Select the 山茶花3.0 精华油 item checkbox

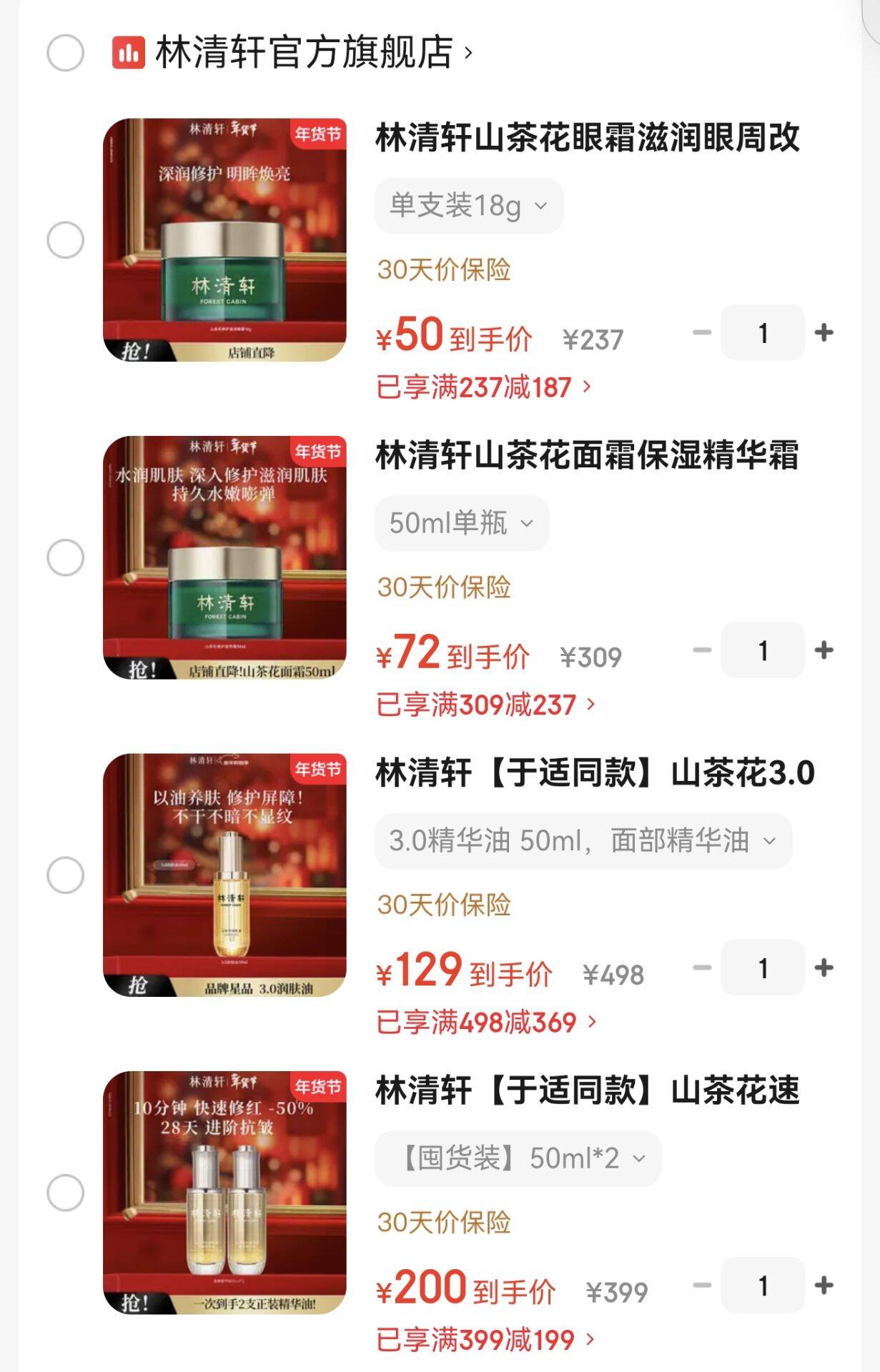coord(65,875)
